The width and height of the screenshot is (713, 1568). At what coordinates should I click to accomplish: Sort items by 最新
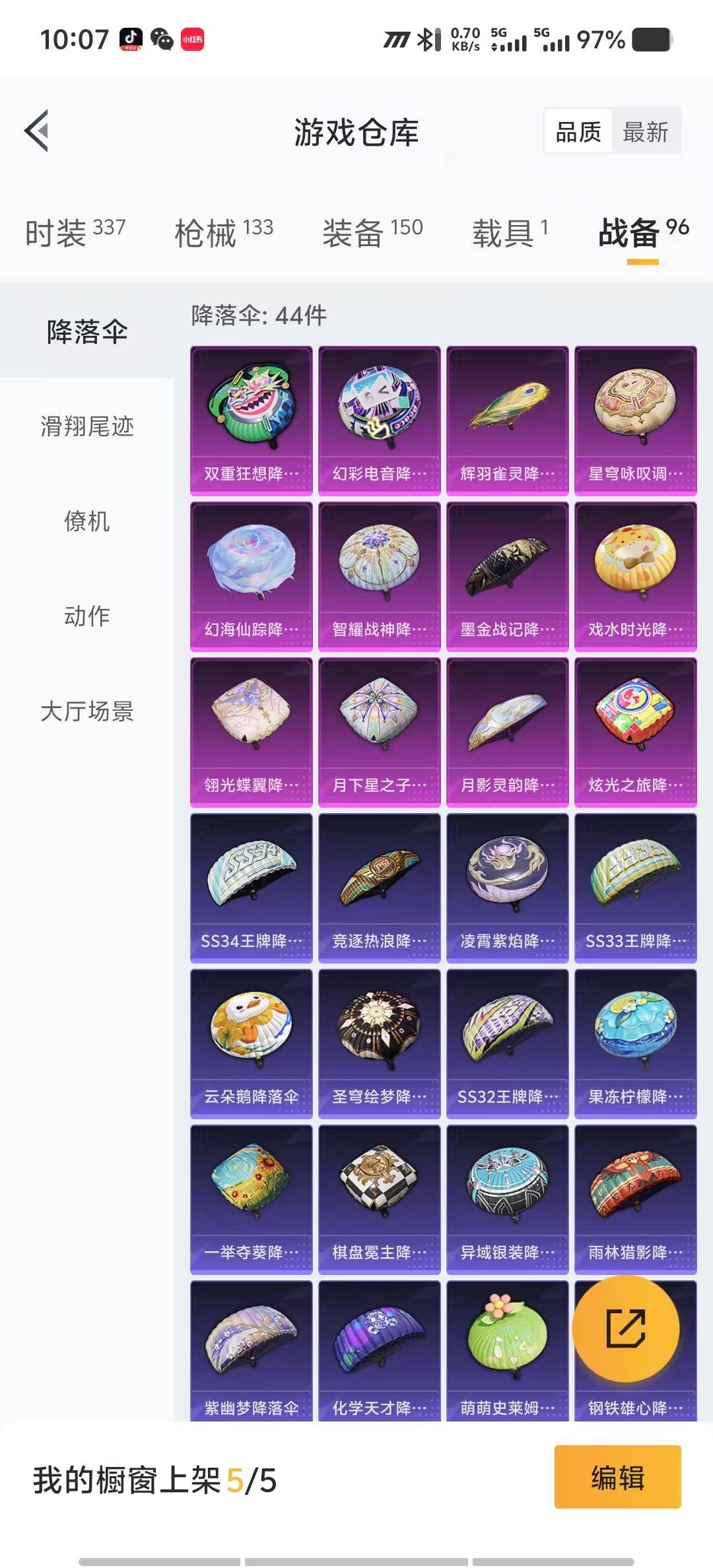click(645, 132)
